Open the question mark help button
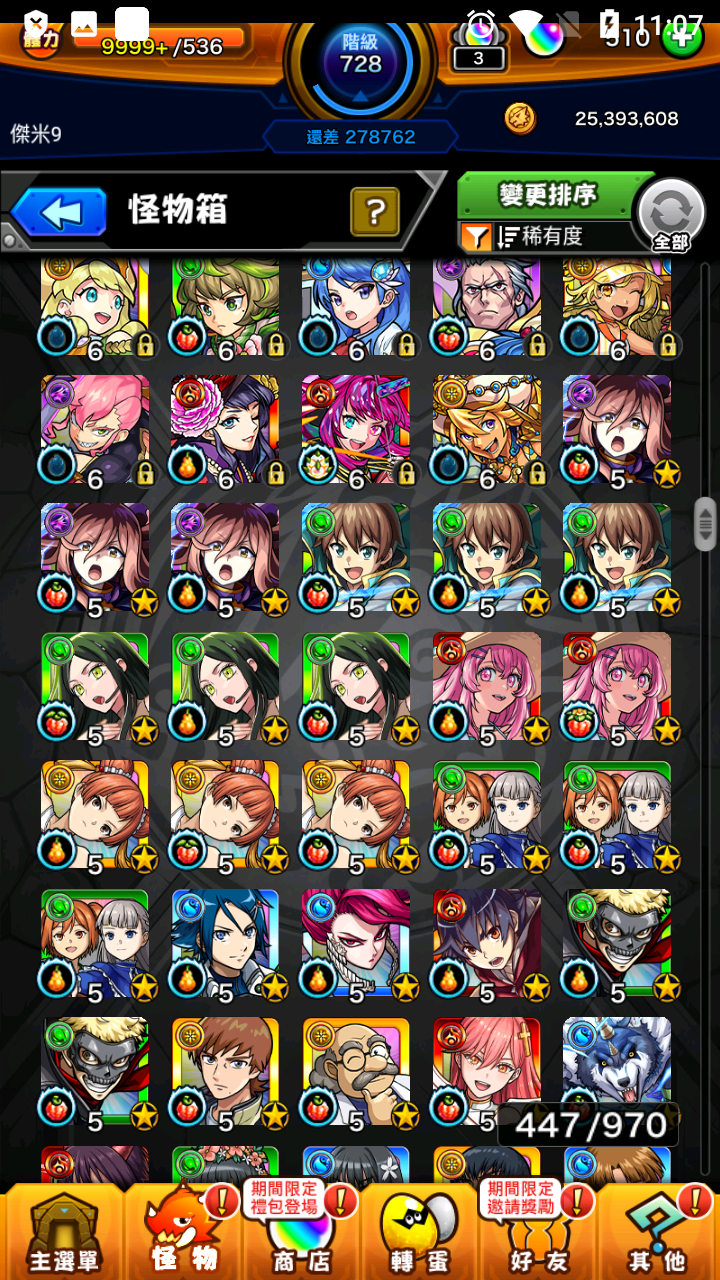Viewport: 720px width, 1280px height. [x=375, y=211]
